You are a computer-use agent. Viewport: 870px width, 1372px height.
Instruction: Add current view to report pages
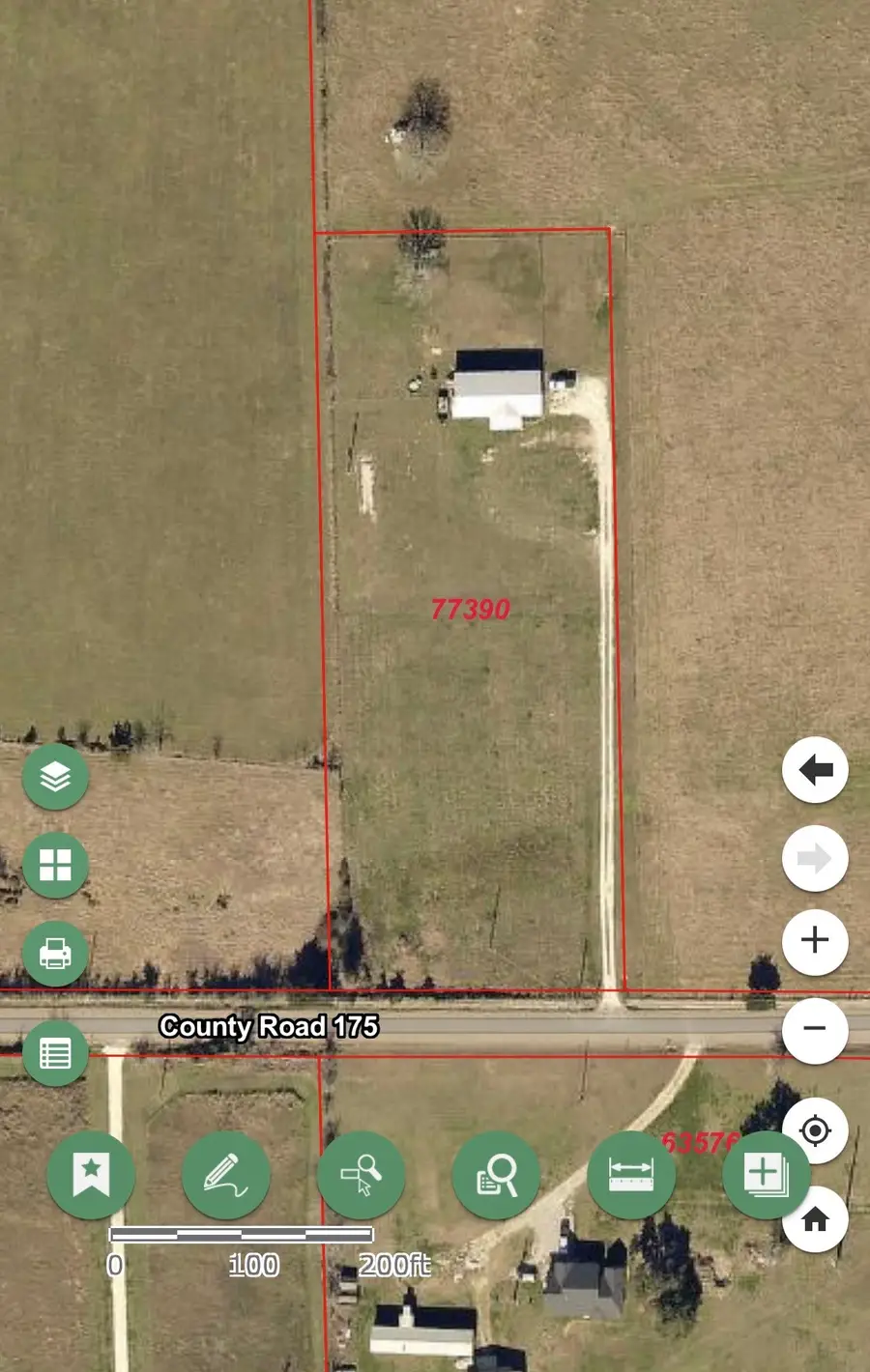[x=767, y=1174]
